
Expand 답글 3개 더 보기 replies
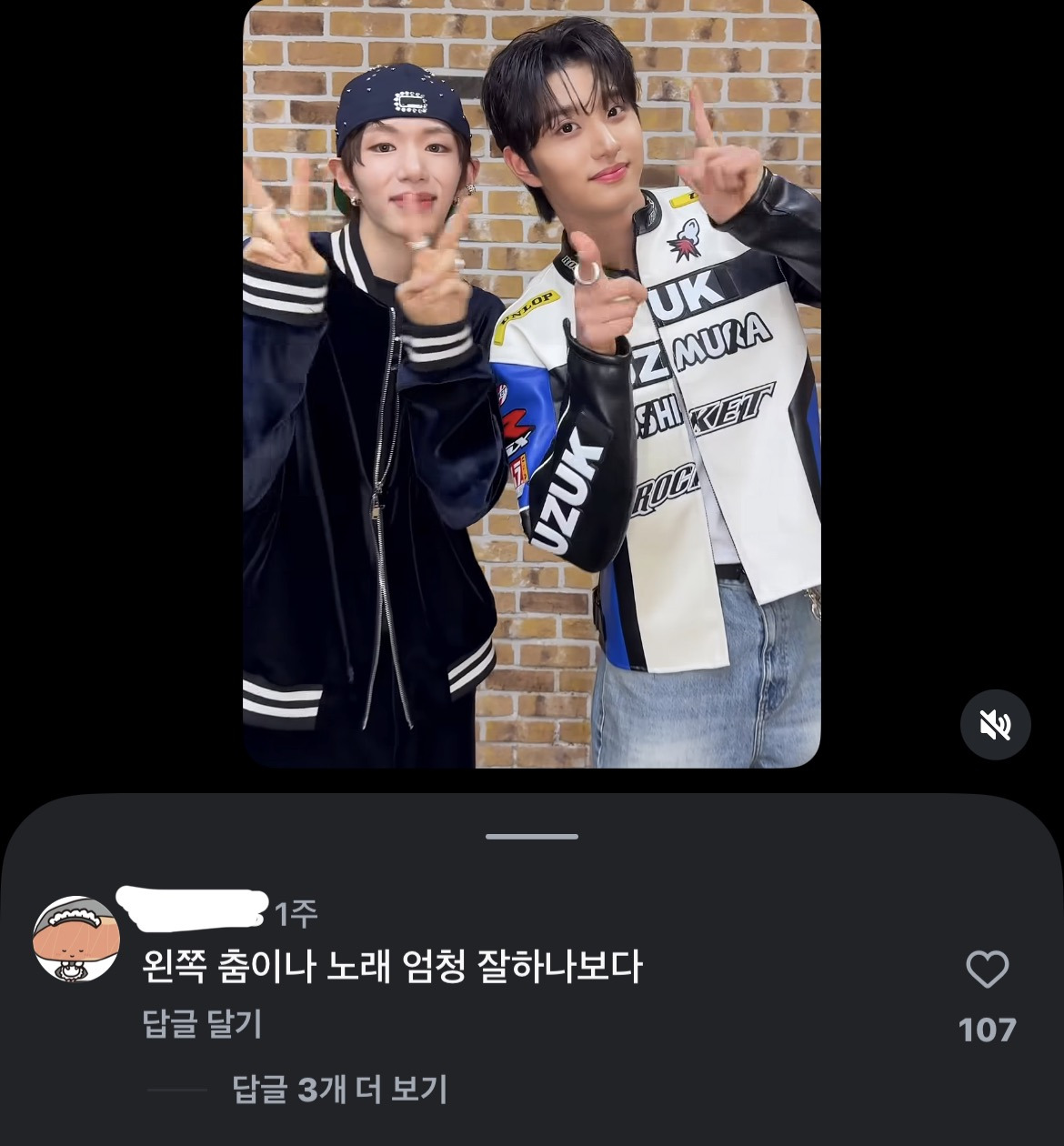(x=339, y=1089)
